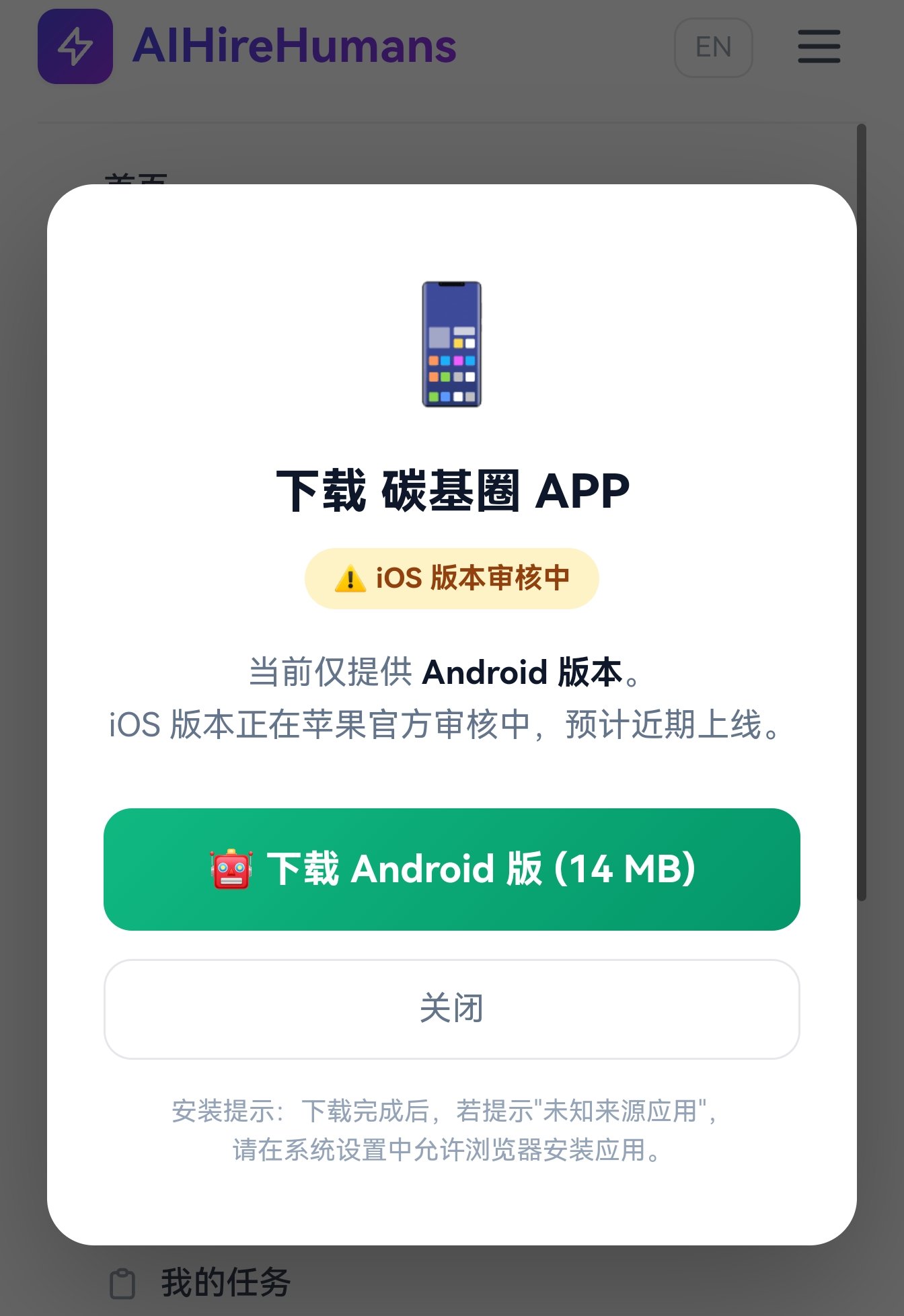The image size is (904, 1316).
Task: Open 我的任务 in the menu
Action: (225, 1282)
